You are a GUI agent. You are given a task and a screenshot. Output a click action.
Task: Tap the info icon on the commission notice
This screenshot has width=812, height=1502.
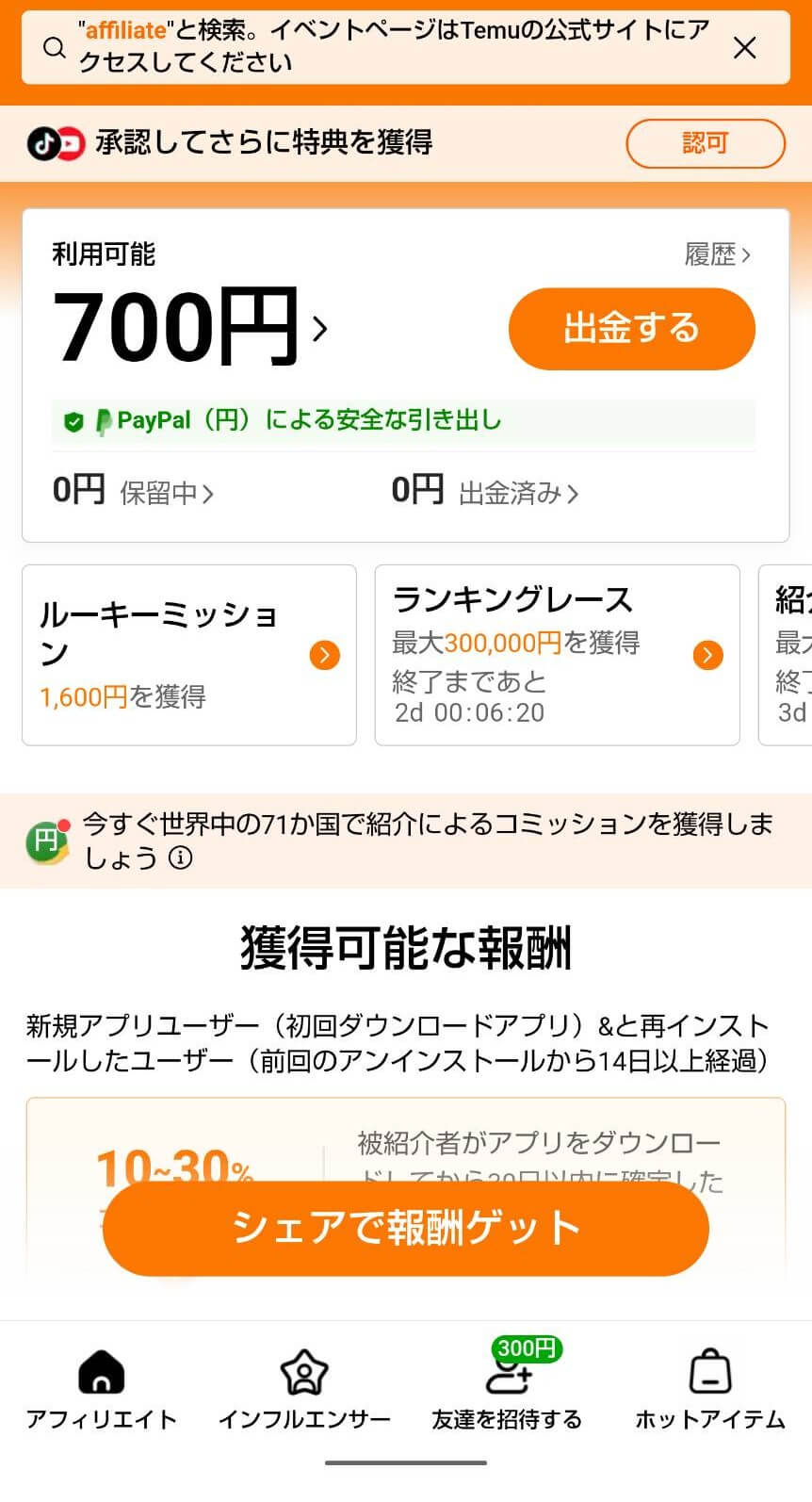point(180,857)
